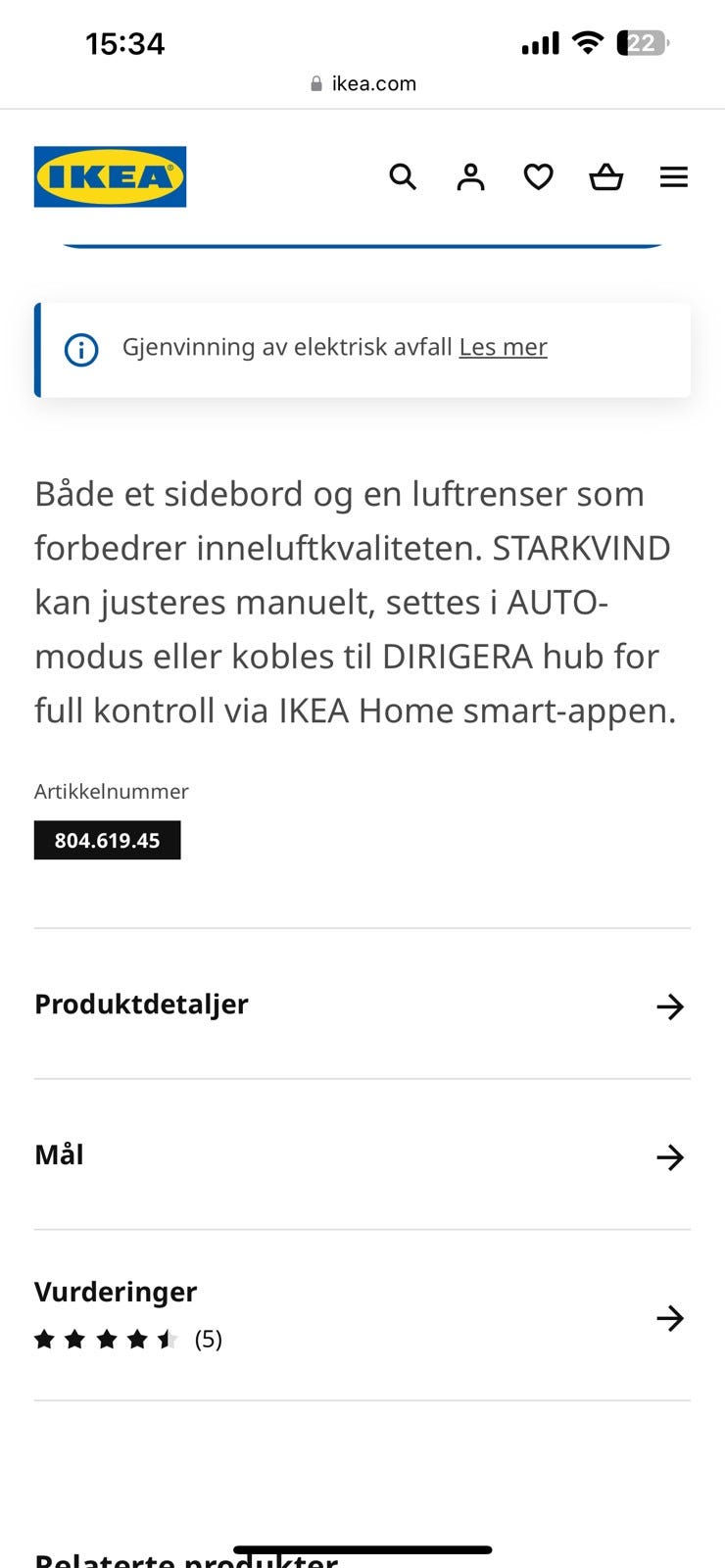Click the lock icon in the address bar
This screenshot has width=725, height=1568.
[315, 83]
